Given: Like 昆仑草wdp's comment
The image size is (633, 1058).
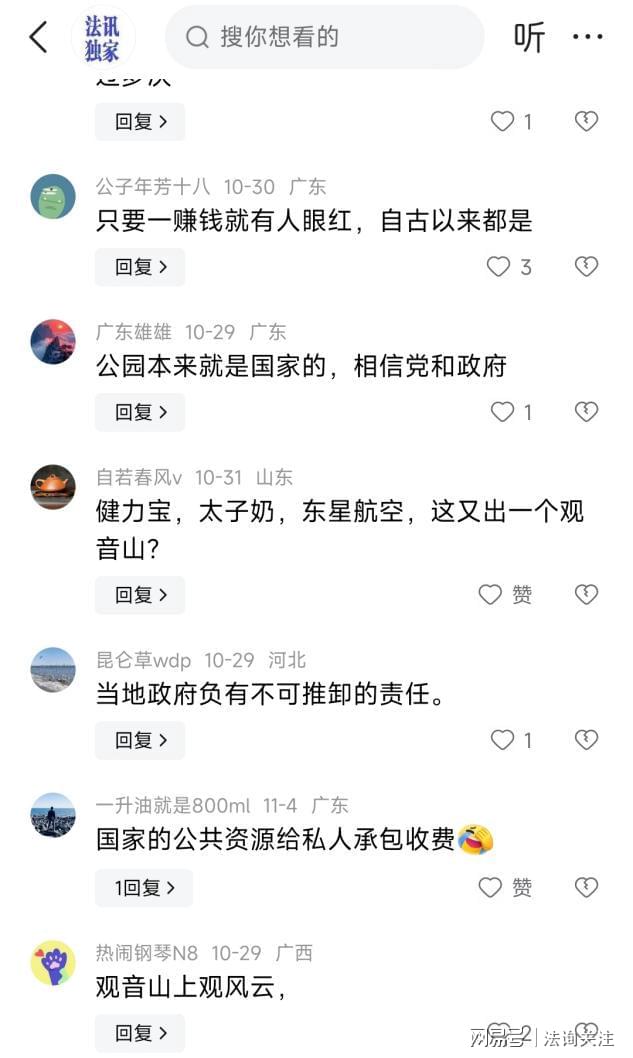Looking at the screenshot, I should tap(502, 740).
